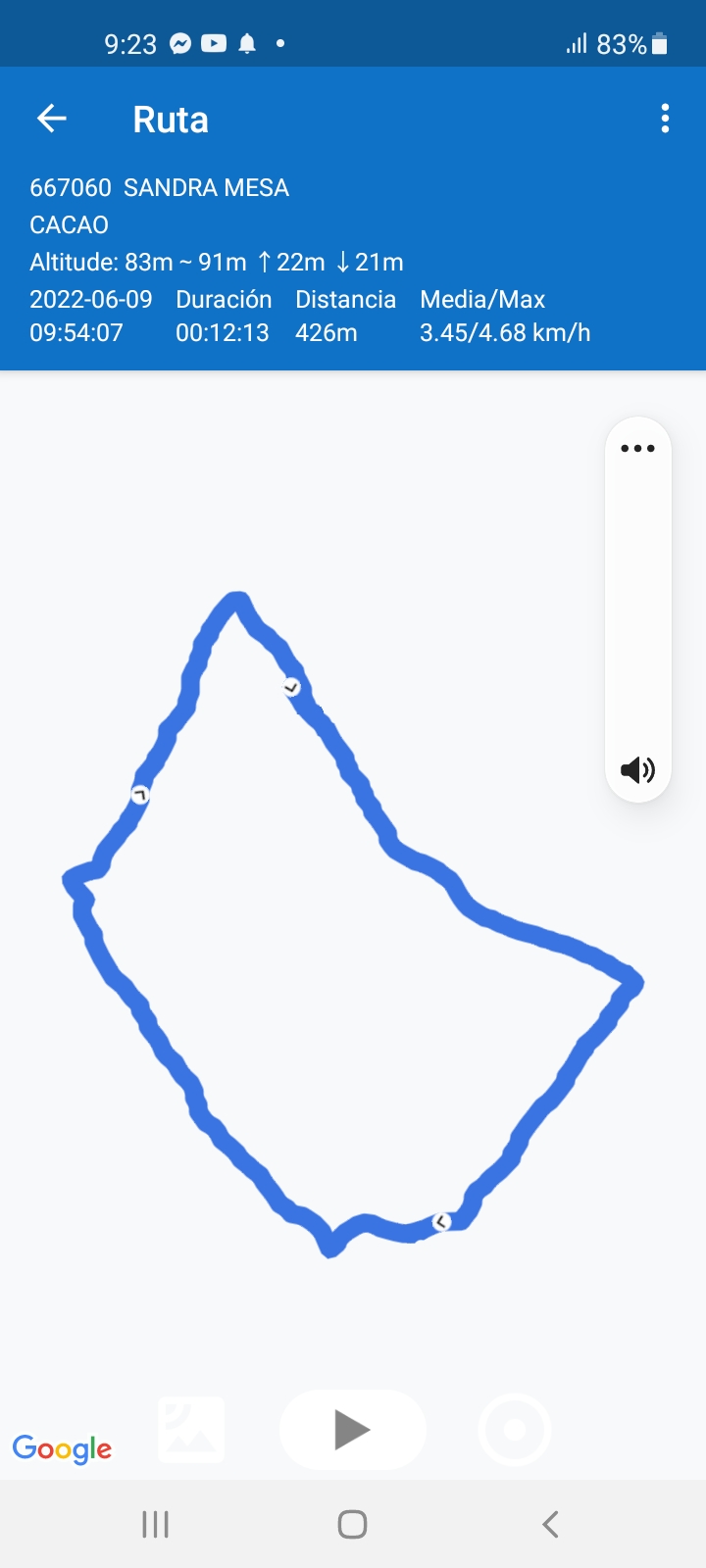Tap the circular record button
Image resolution: width=706 pixels, height=1568 pixels.
514,1430
